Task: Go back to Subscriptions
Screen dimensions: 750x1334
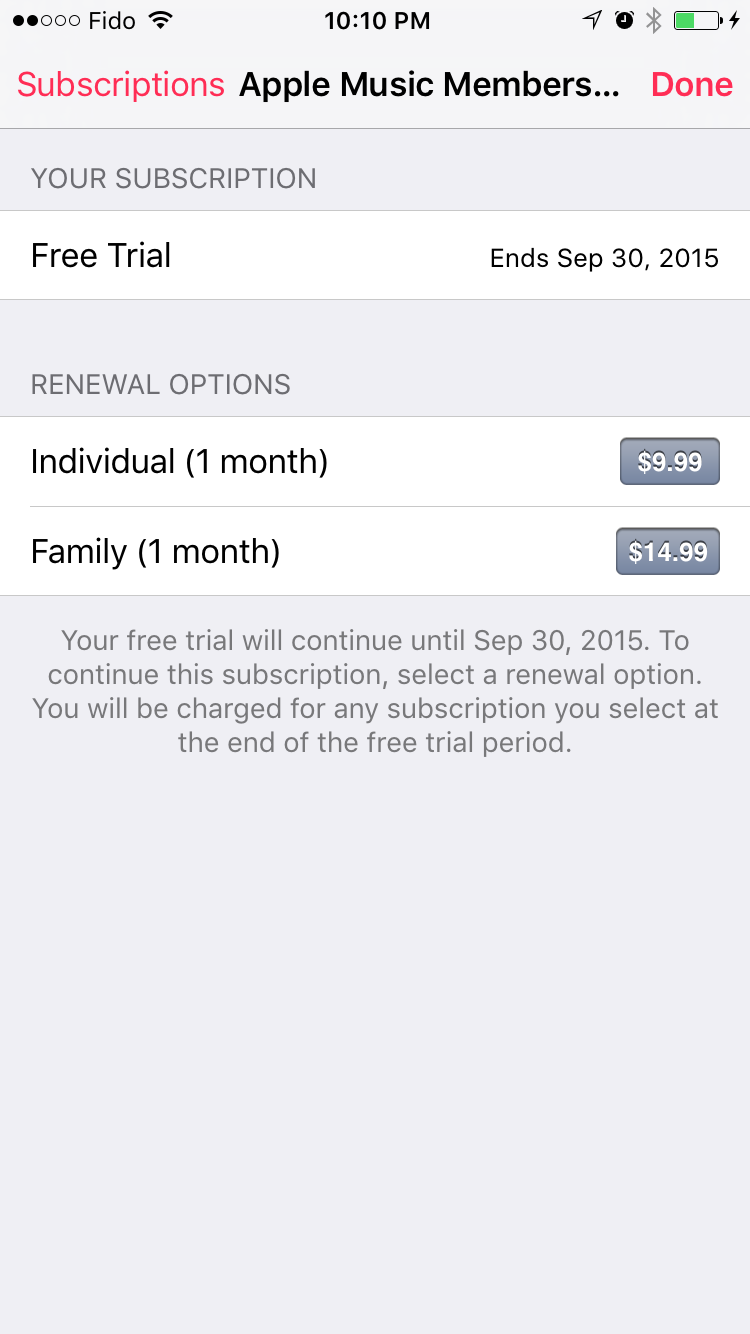Action: pyautogui.click(x=120, y=85)
